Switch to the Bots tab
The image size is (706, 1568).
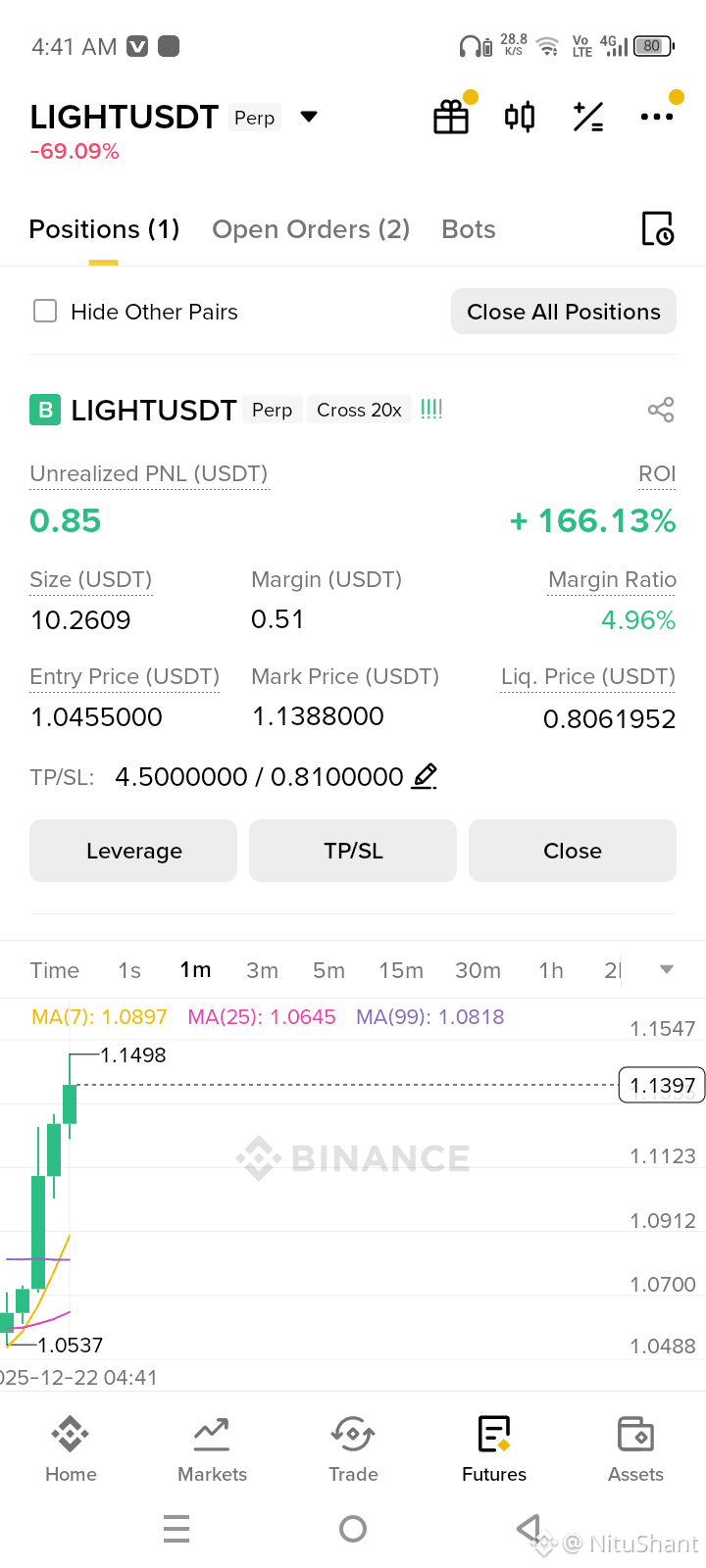469,229
